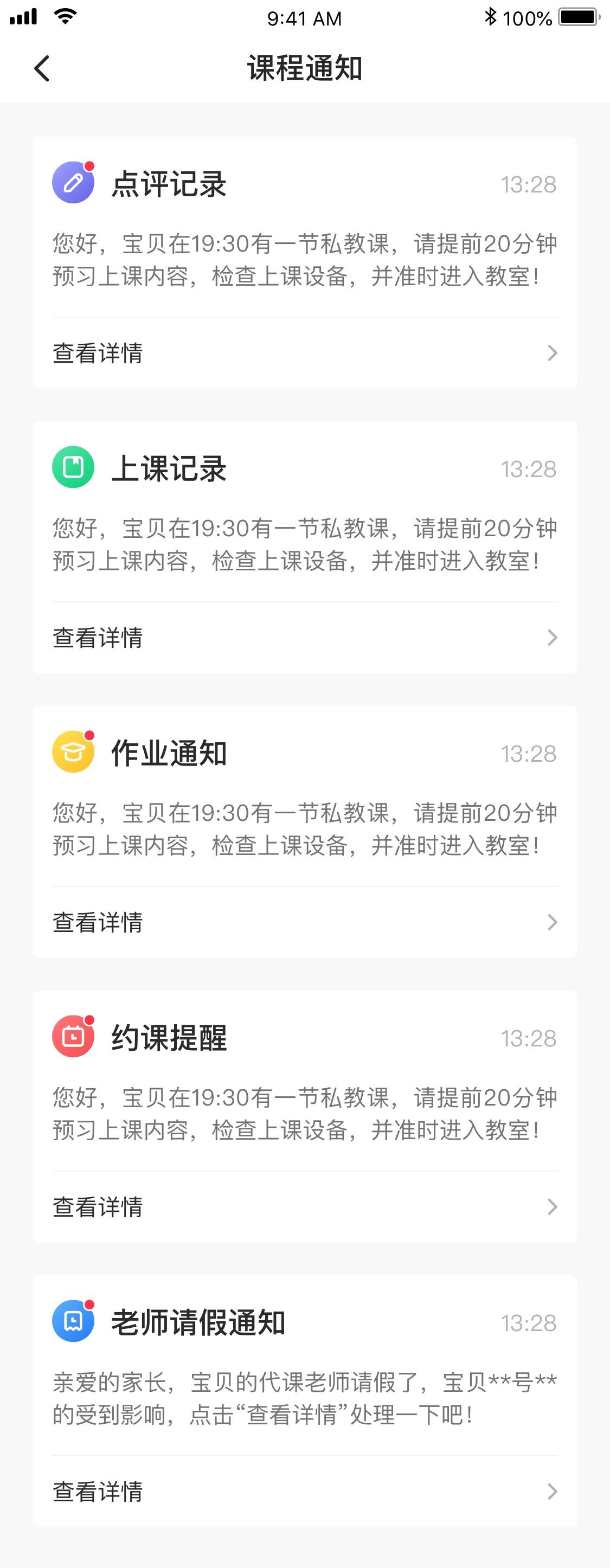Open 查看详情 under 点评记录
This screenshot has width=610, height=1568.
(304, 353)
